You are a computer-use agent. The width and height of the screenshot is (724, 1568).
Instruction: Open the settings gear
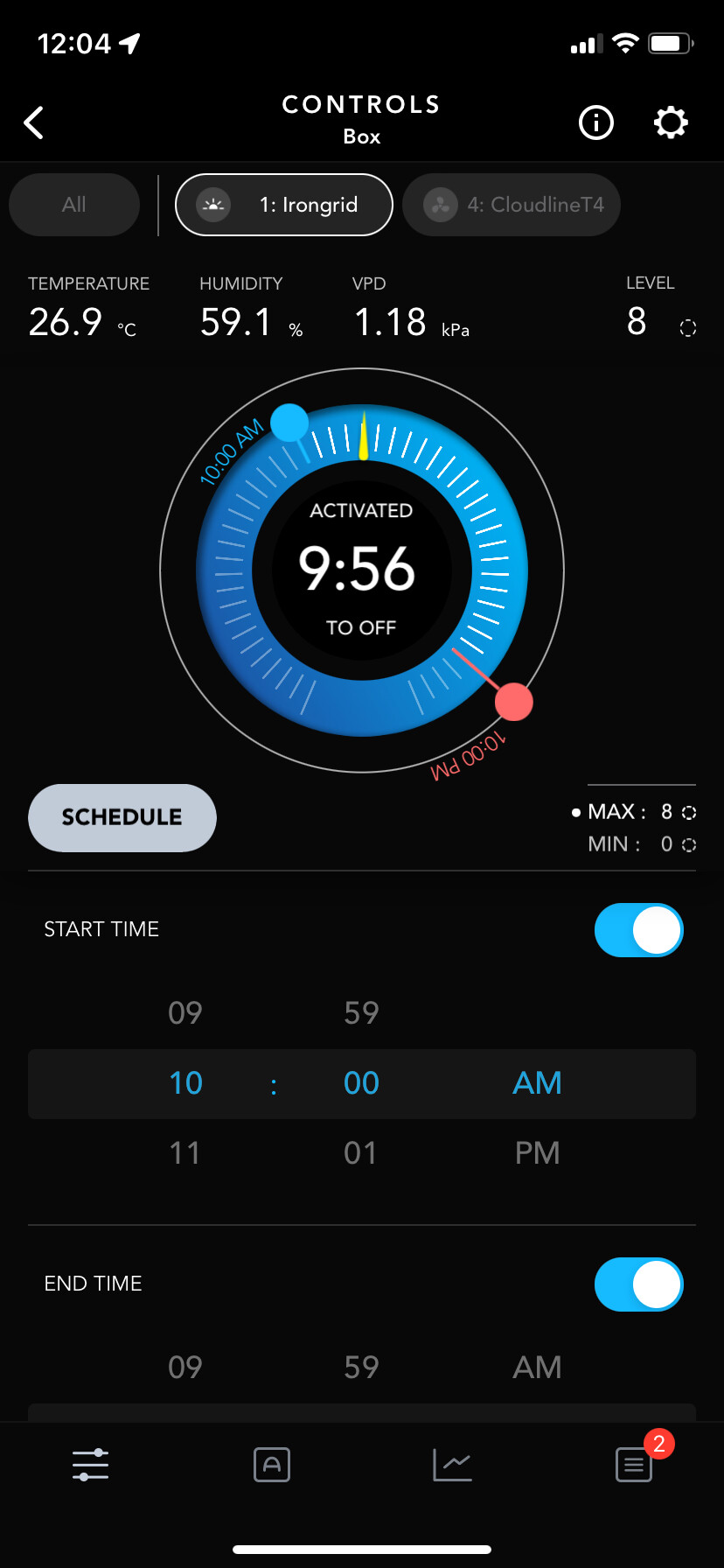pos(671,122)
